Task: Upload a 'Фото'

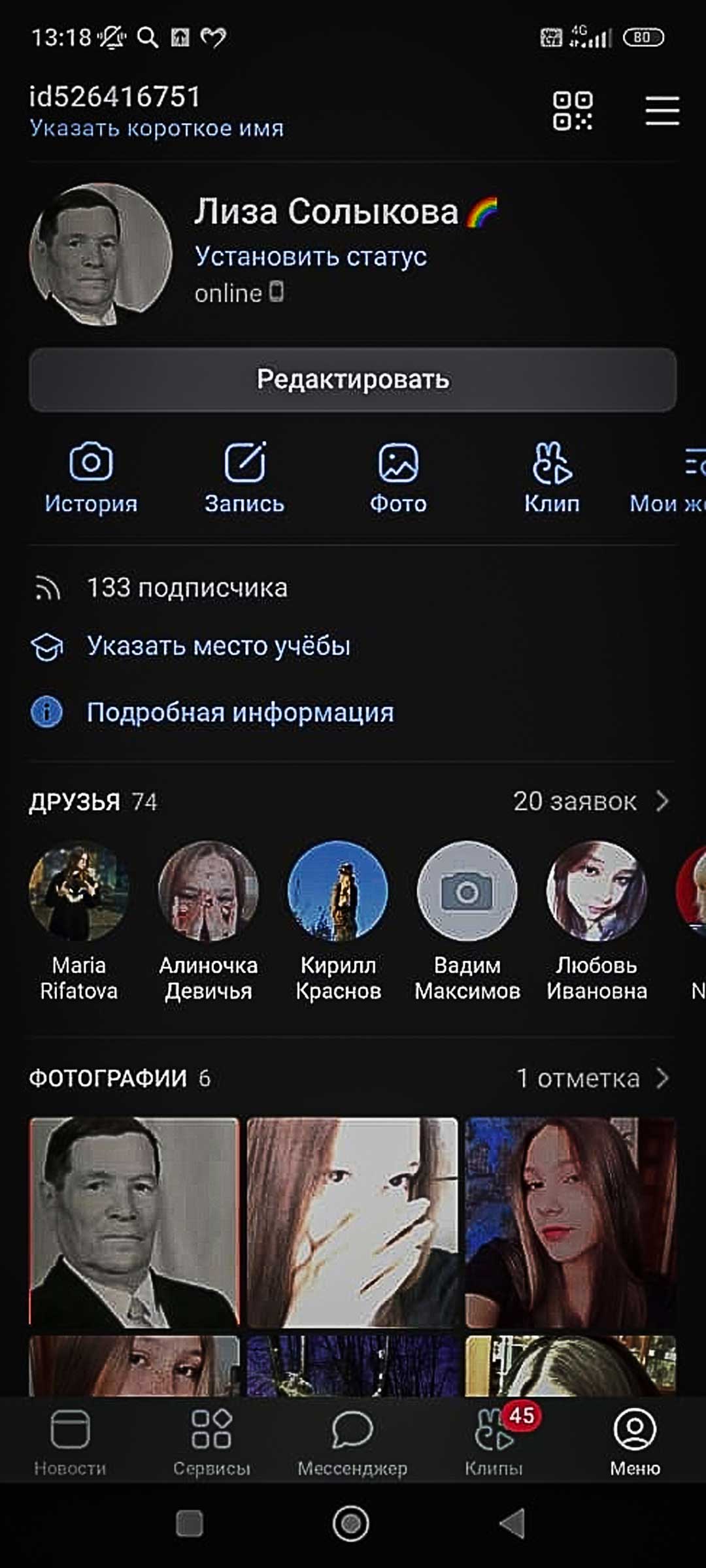Action: (398, 477)
